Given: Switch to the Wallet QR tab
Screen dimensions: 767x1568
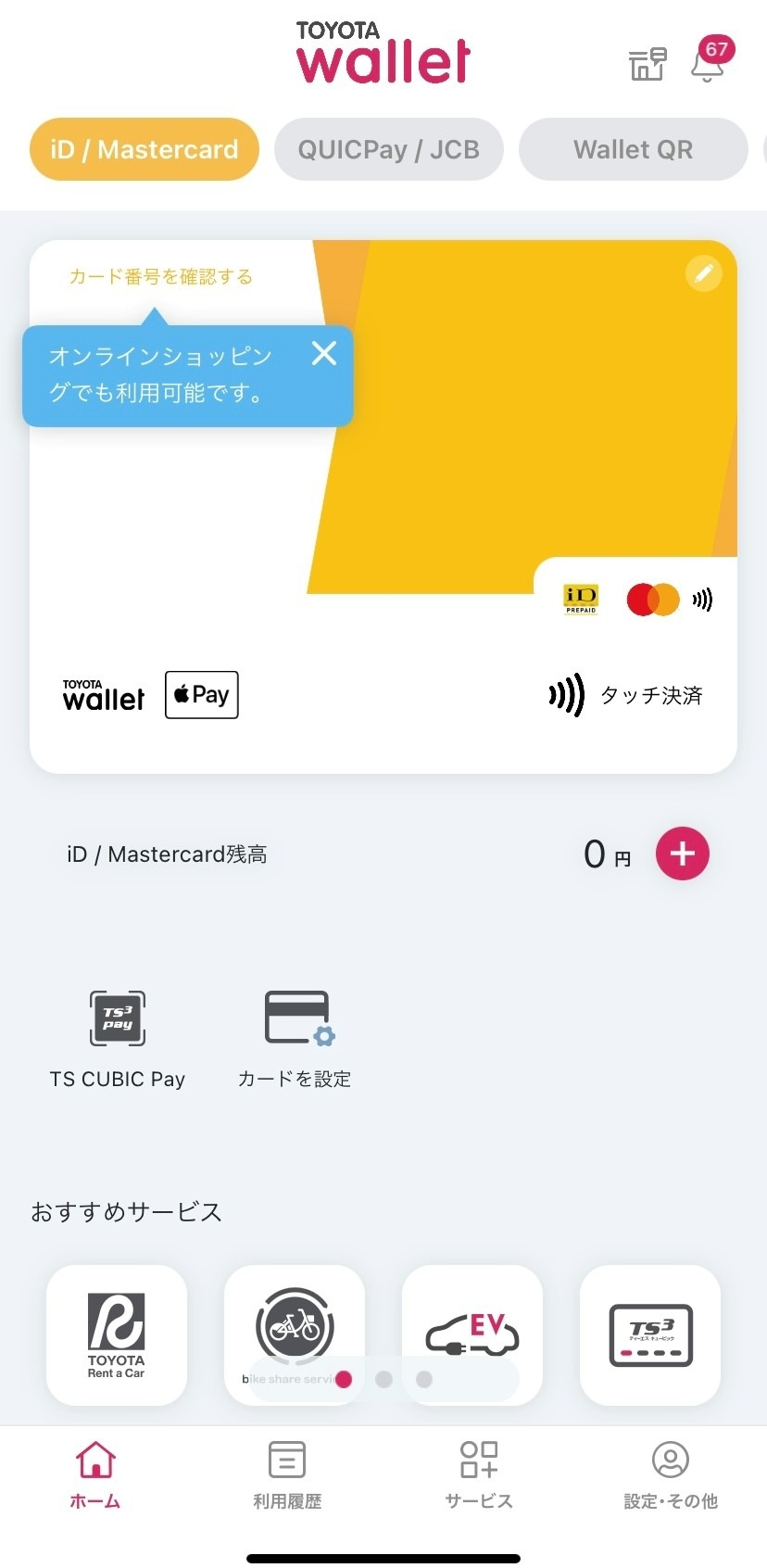Looking at the screenshot, I should coord(634,149).
